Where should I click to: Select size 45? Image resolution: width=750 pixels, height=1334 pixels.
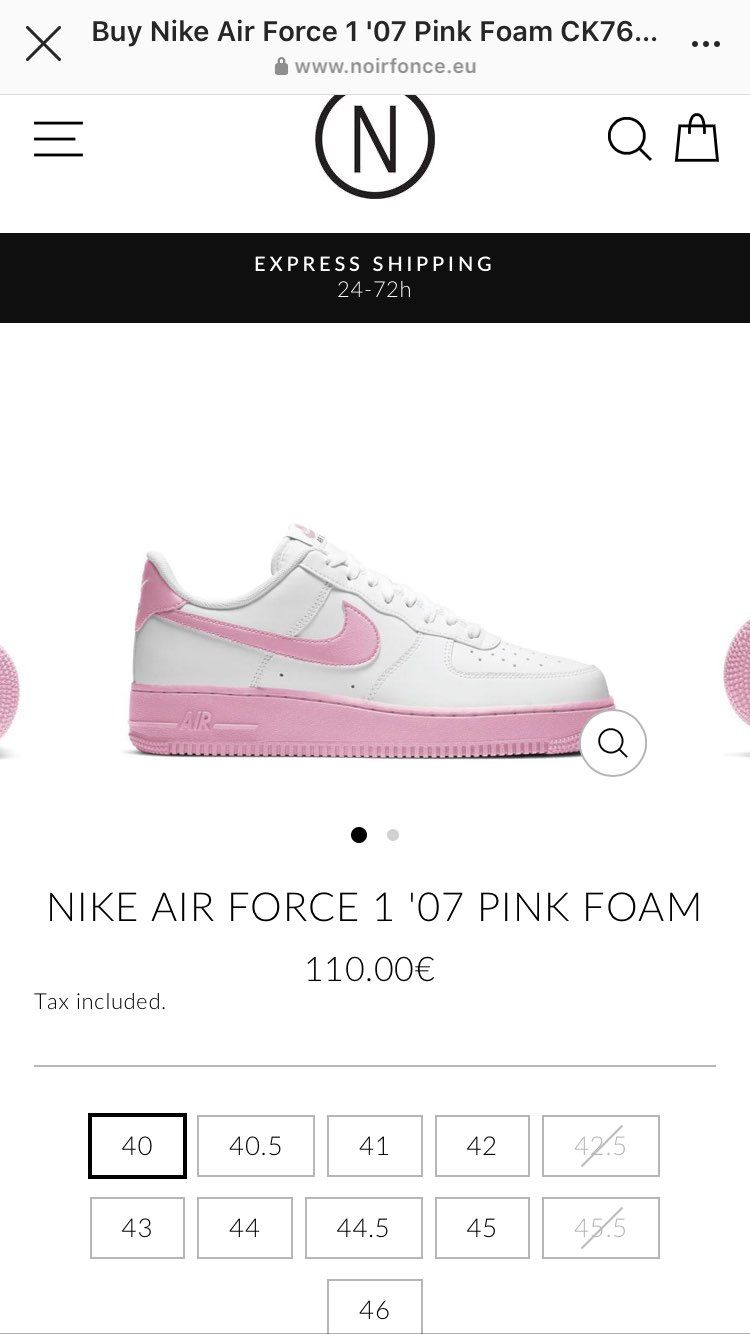point(481,1228)
